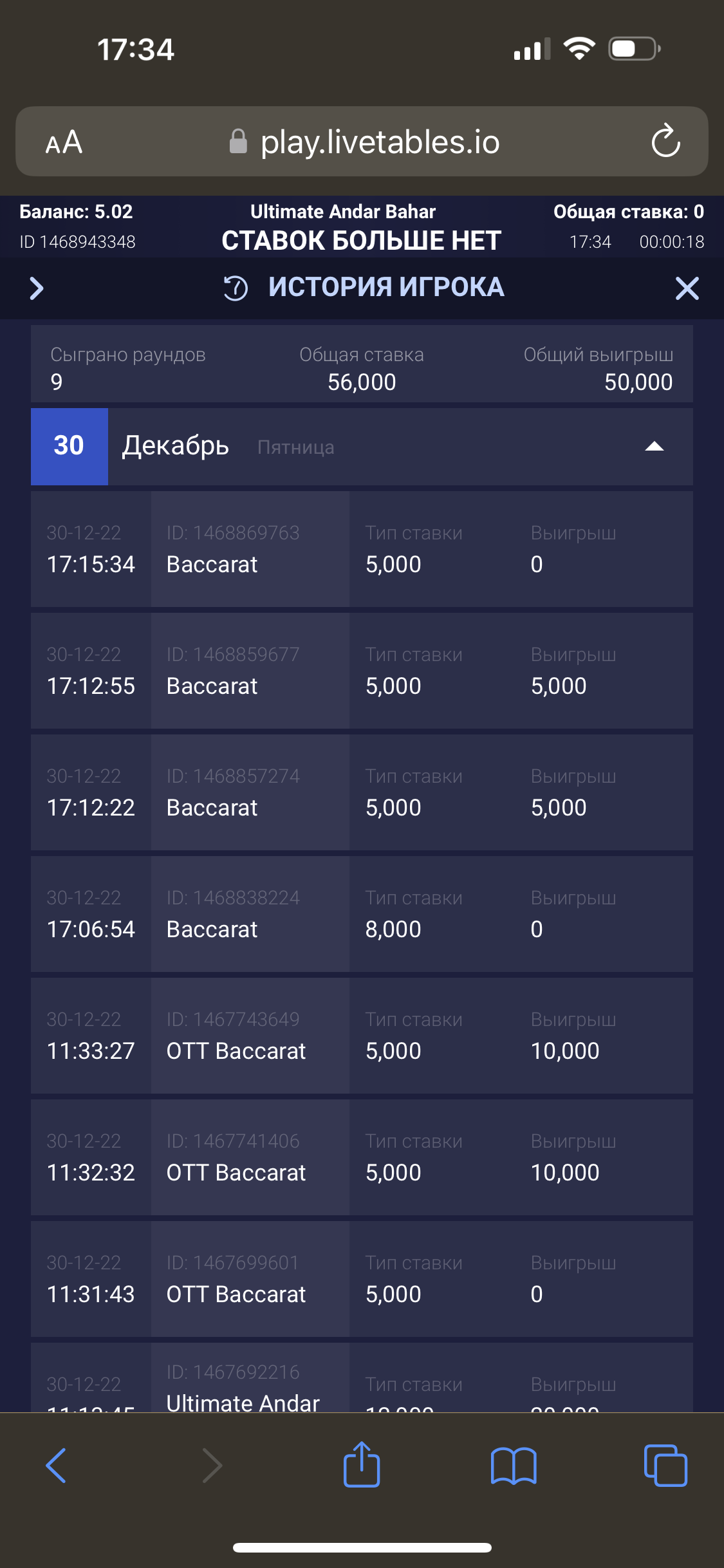This screenshot has width=724, height=1568.
Task: Show all open Safari tabs
Action: point(665,1466)
